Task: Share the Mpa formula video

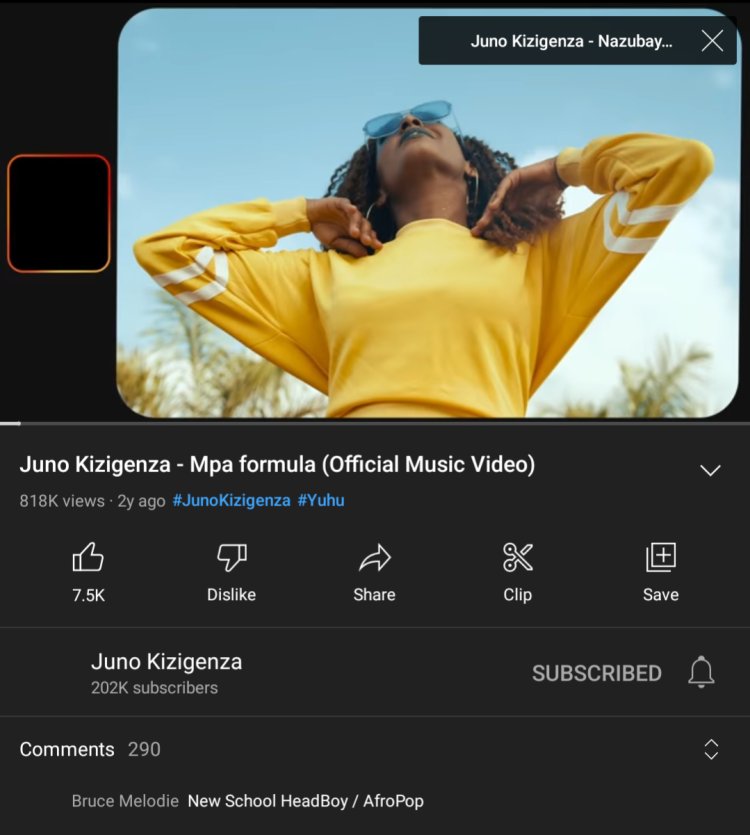Action: click(374, 572)
